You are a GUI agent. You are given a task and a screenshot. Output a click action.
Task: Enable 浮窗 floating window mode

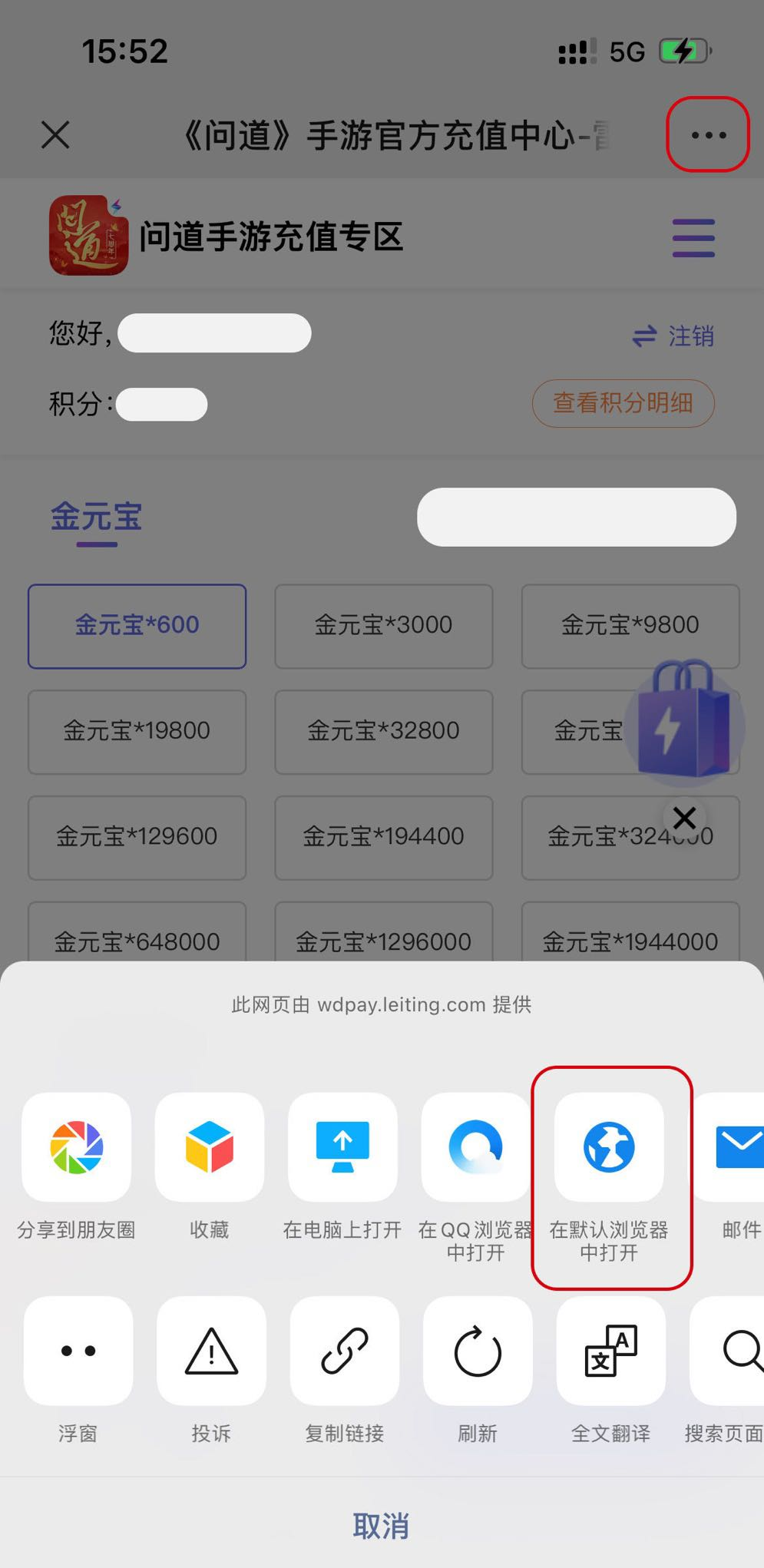click(78, 1351)
